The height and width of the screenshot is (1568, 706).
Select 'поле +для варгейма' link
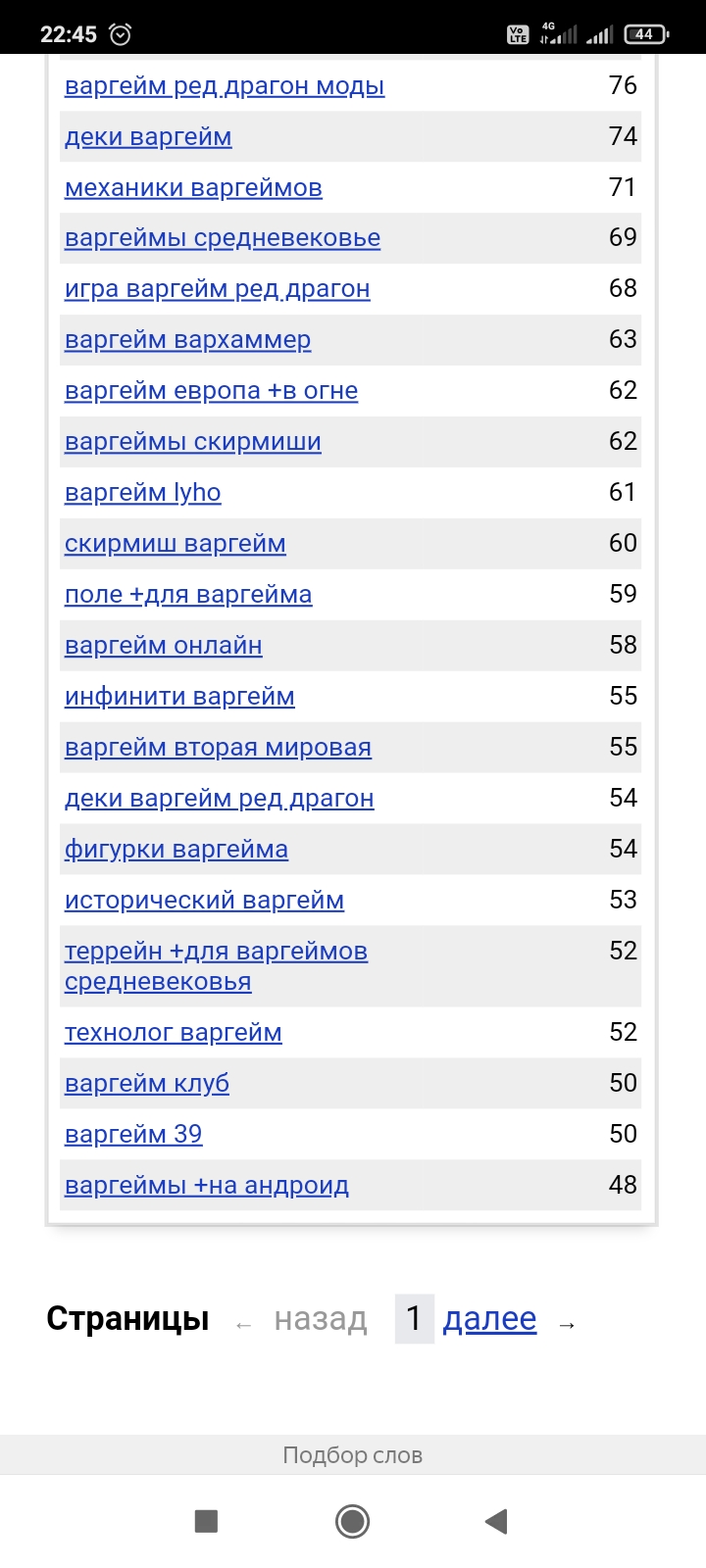coord(188,595)
